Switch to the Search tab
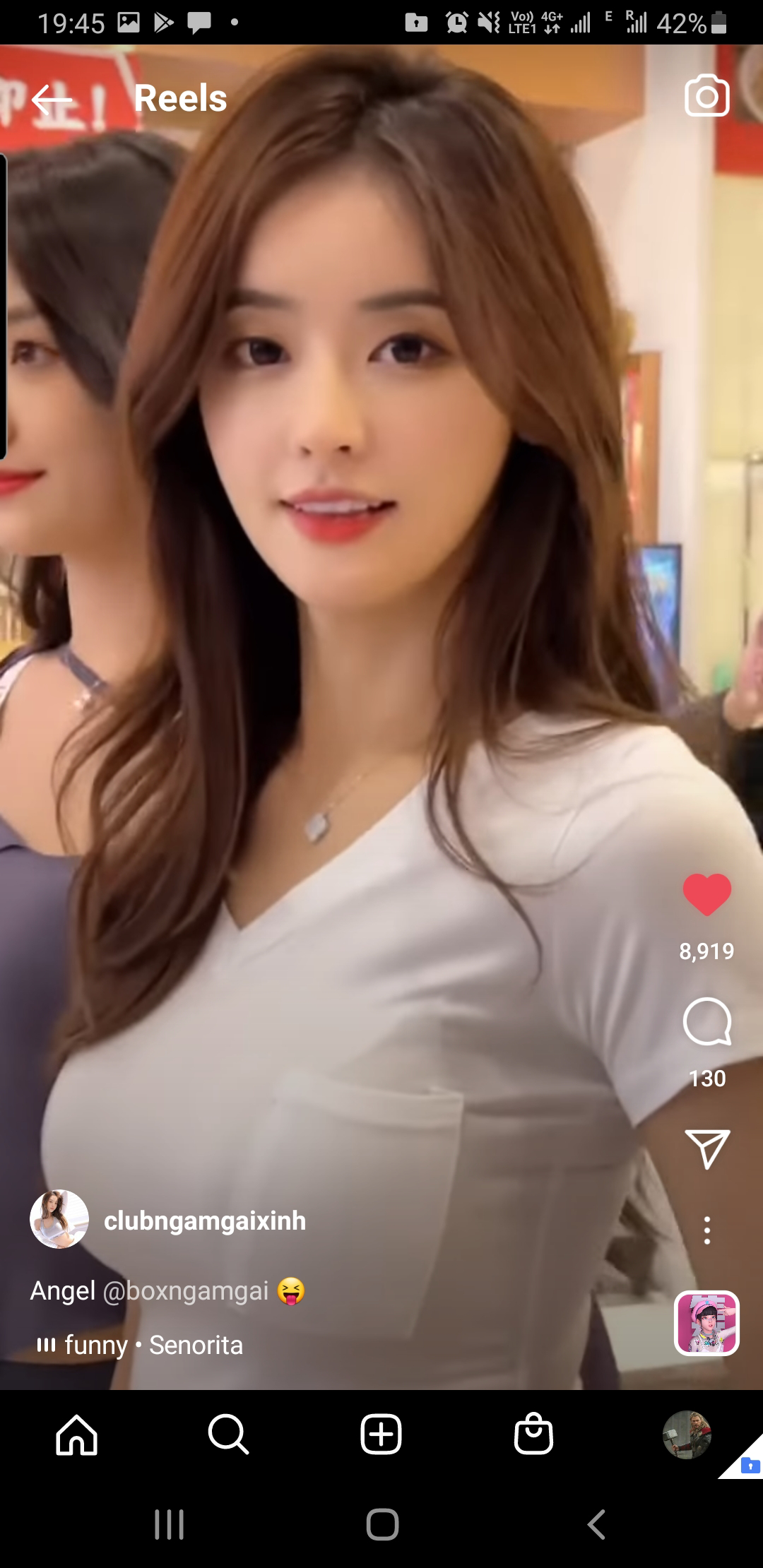The height and width of the screenshot is (1568, 763). (x=228, y=1434)
